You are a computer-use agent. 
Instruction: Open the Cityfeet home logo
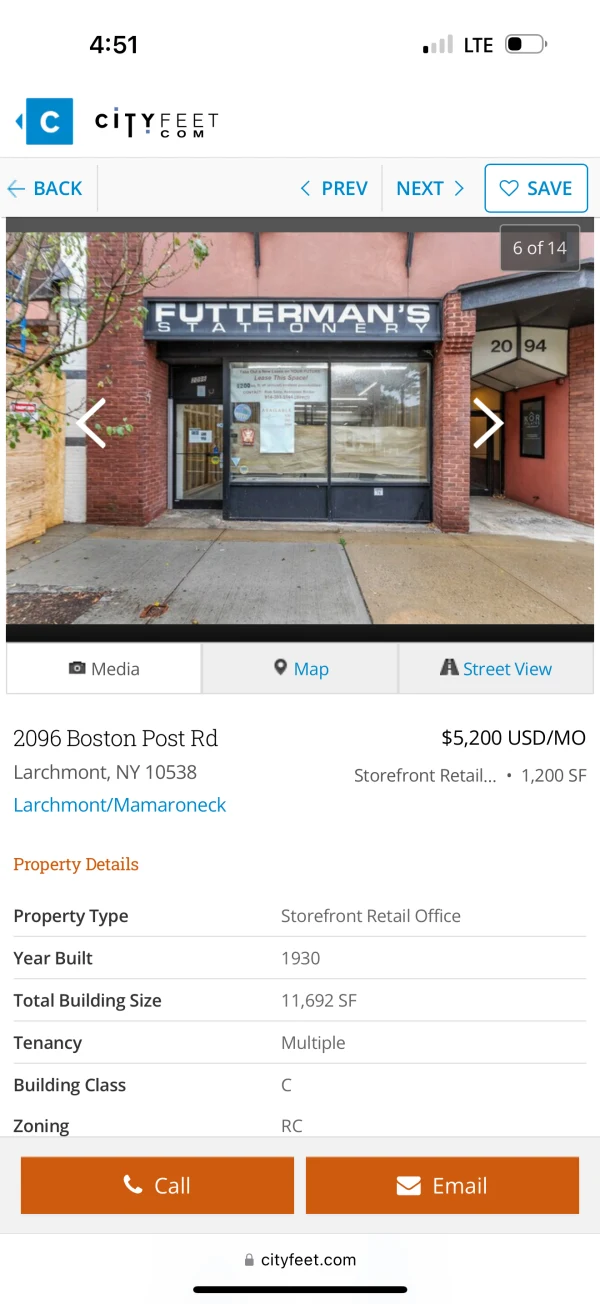pyautogui.click(x=118, y=122)
